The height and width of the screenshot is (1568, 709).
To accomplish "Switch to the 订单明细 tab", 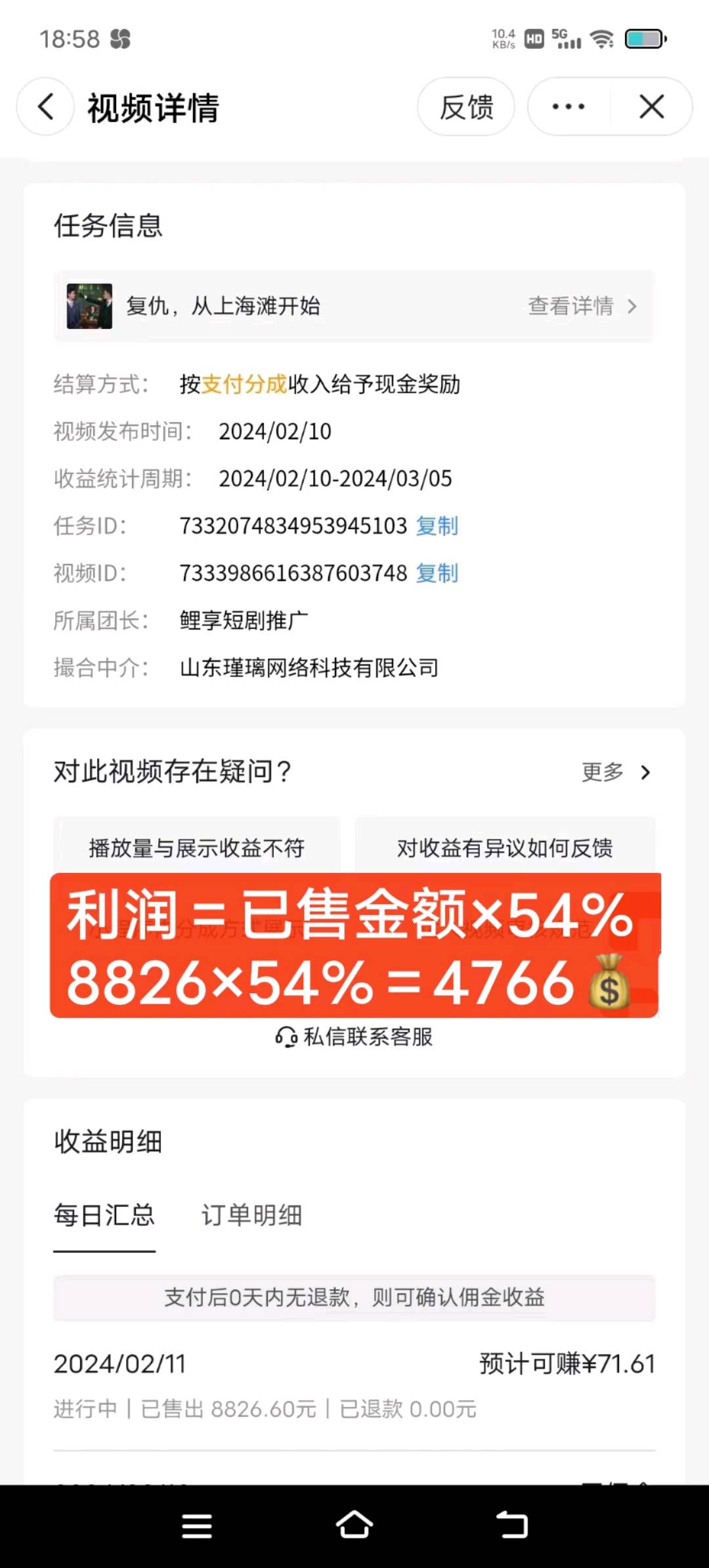I will [251, 1215].
